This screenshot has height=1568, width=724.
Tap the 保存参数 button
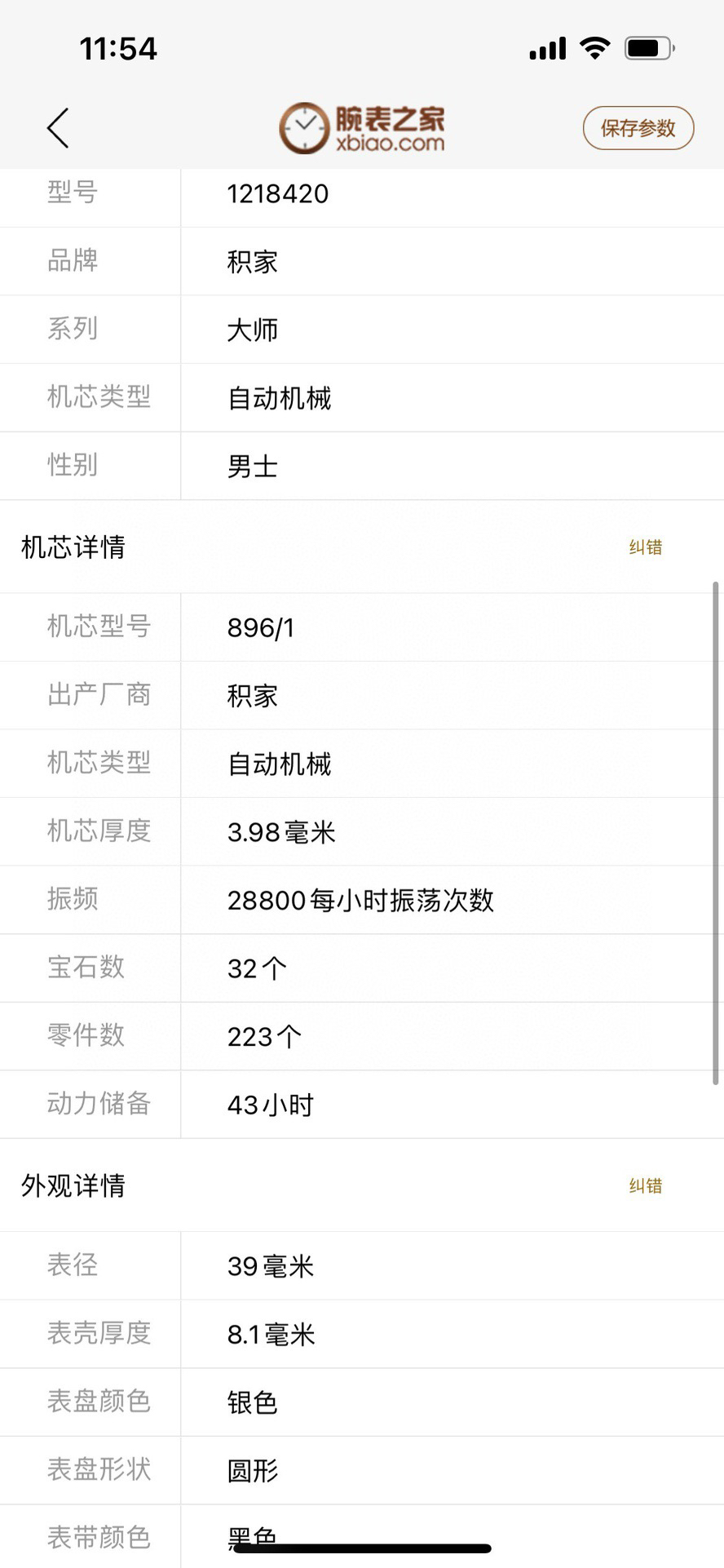[x=638, y=128]
